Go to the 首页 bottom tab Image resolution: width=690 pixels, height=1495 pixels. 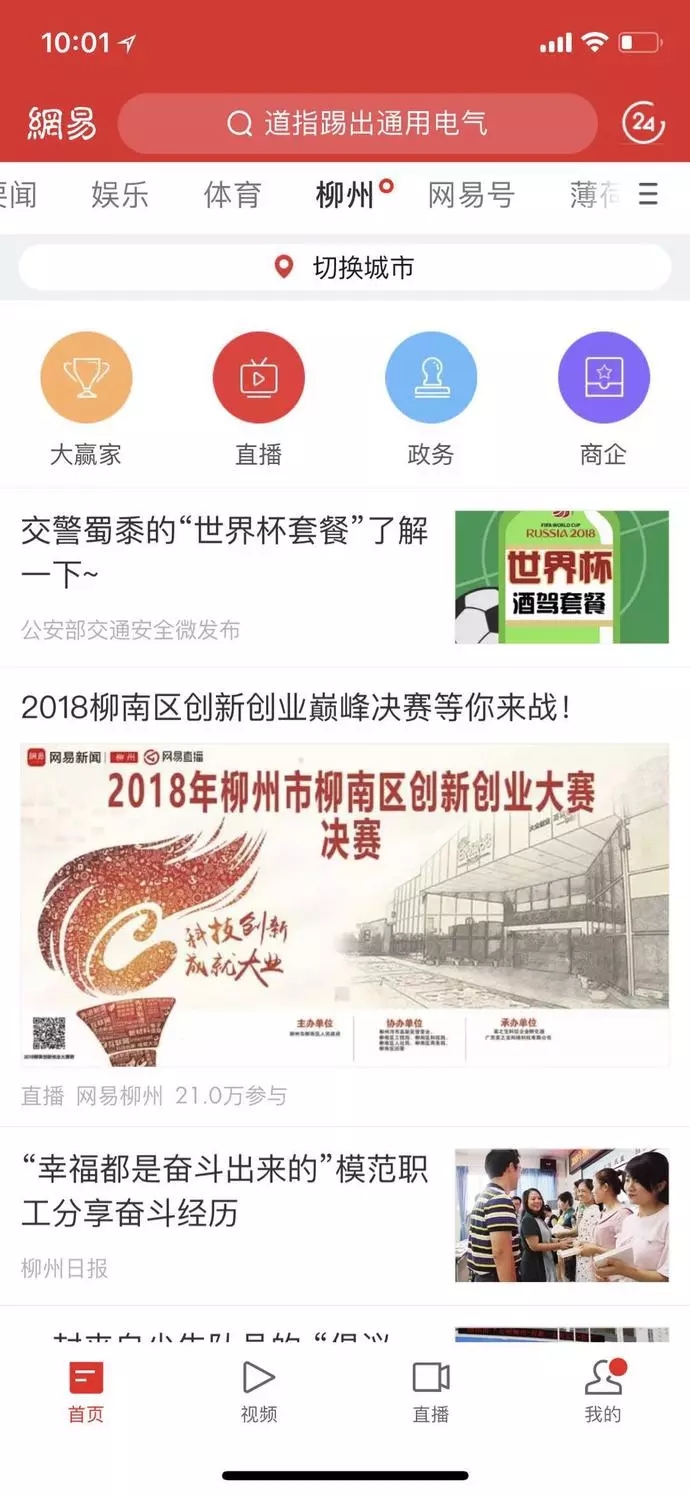point(86,1391)
